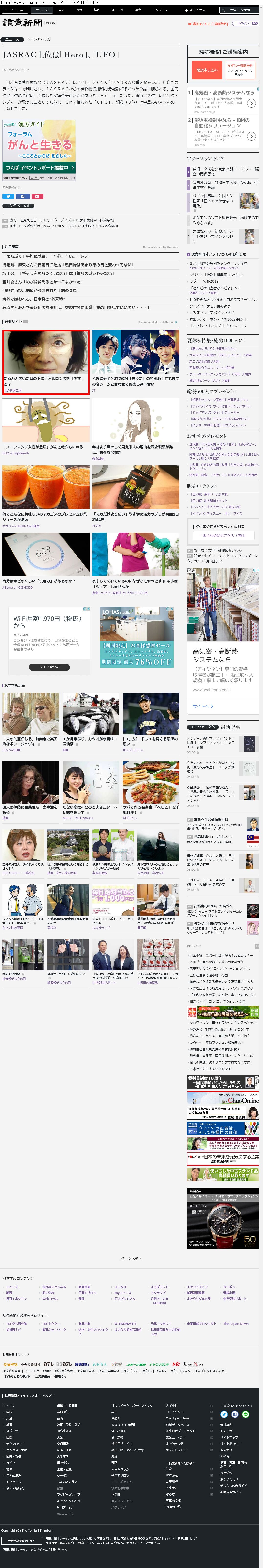Tap the red 購読申し込み subscription button
This screenshot has width=263, height=1568.
tap(206, 70)
